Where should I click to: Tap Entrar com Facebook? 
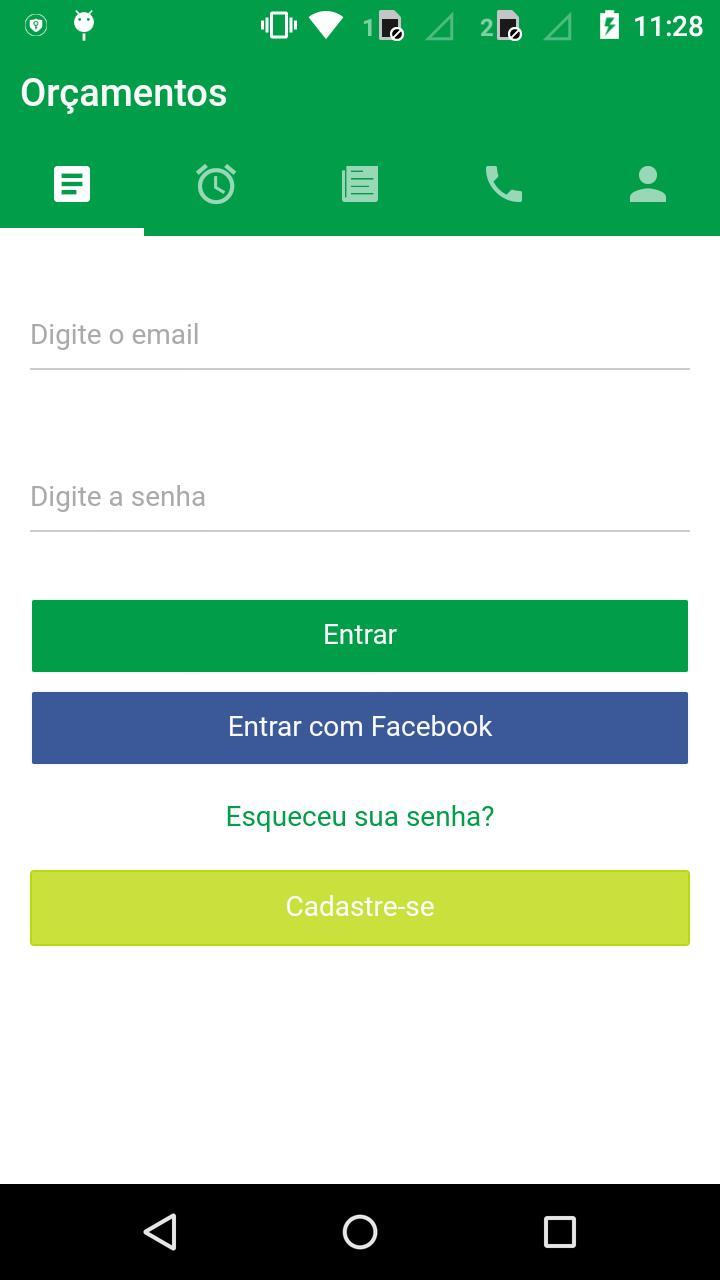coord(360,727)
